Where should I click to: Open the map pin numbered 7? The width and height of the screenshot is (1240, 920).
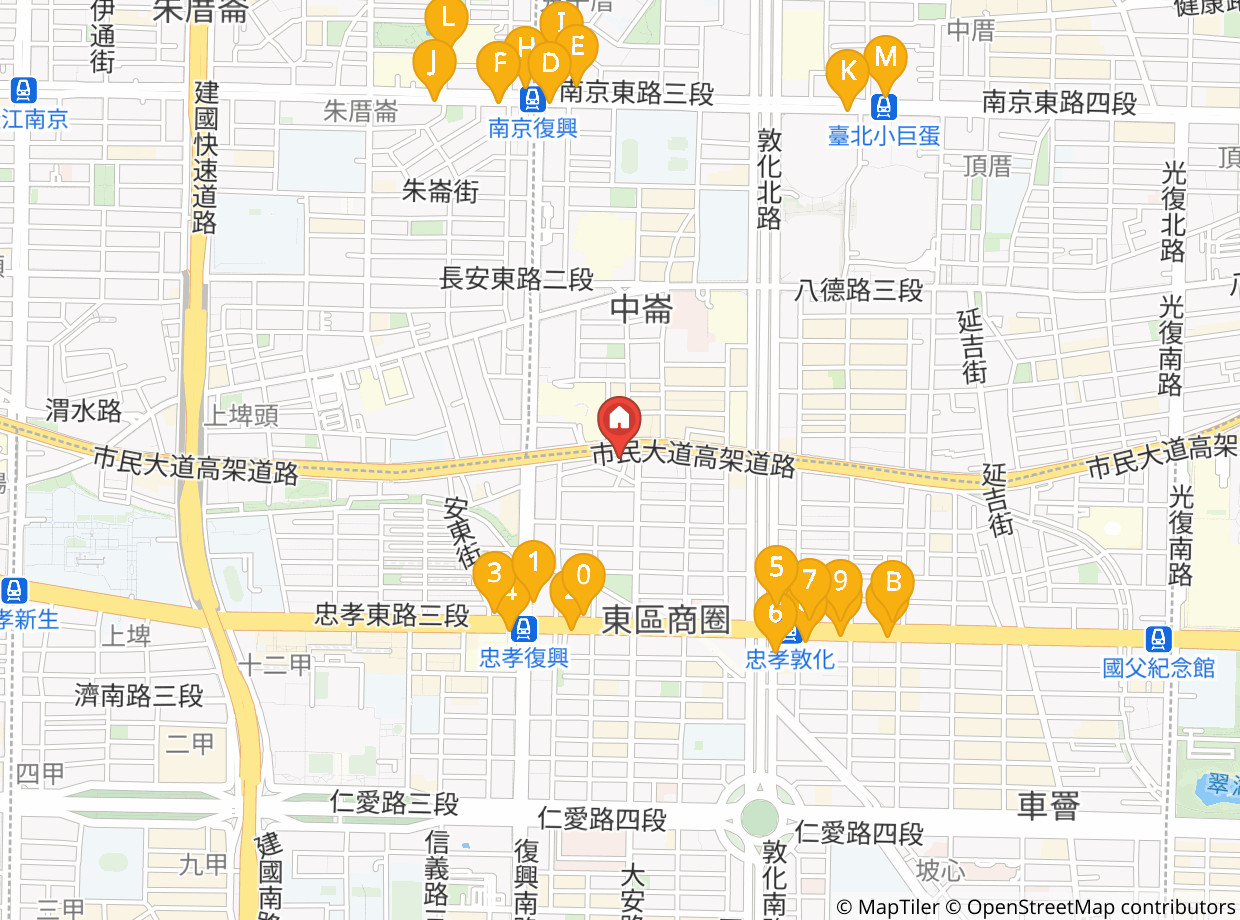pyautogui.click(x=809, y=585)
